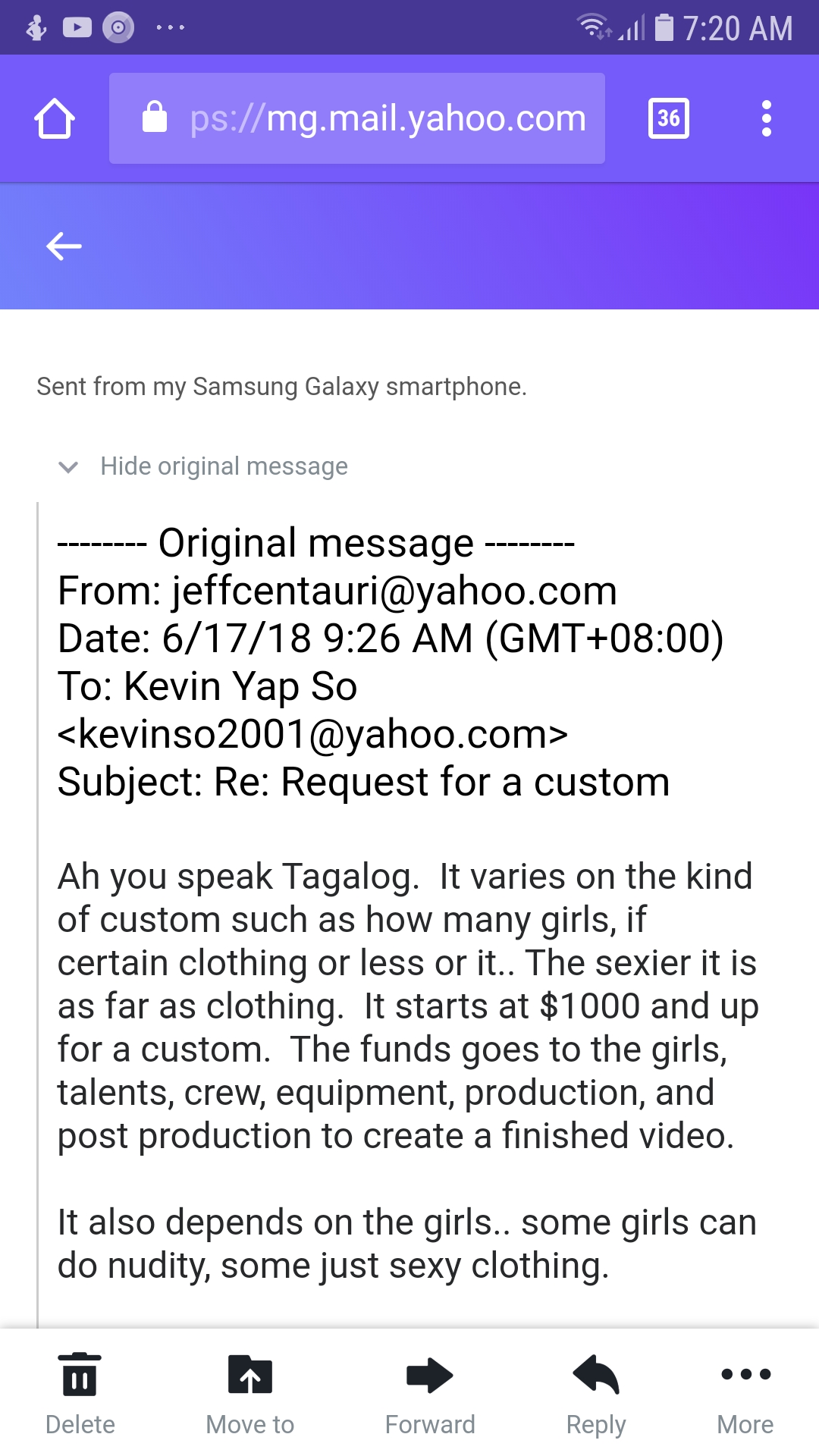This screenshot has height=1456, width=819.
Task: Open More email options
Action: point(745,1394)
